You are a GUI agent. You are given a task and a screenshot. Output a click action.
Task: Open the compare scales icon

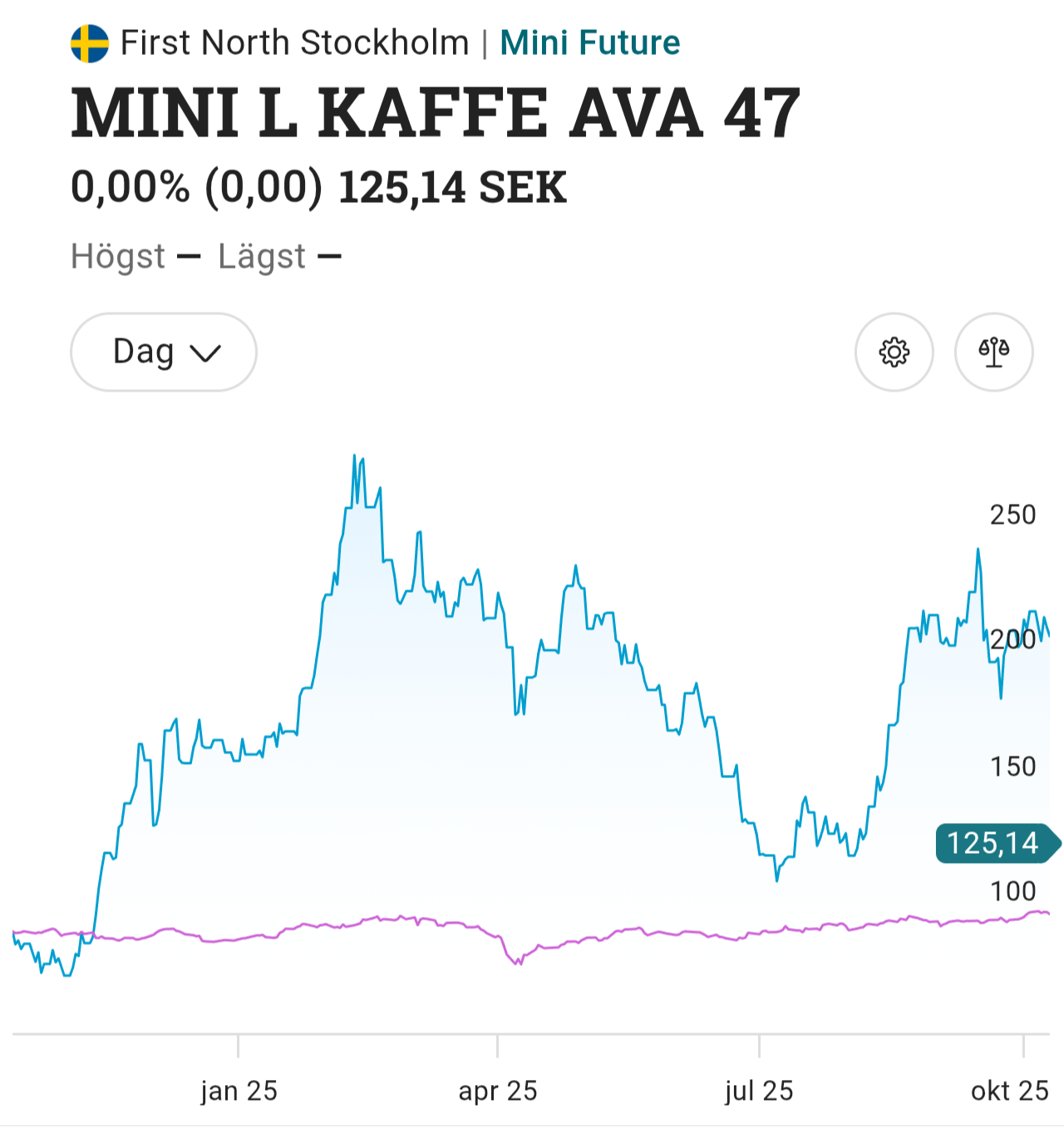coord(993,353)
